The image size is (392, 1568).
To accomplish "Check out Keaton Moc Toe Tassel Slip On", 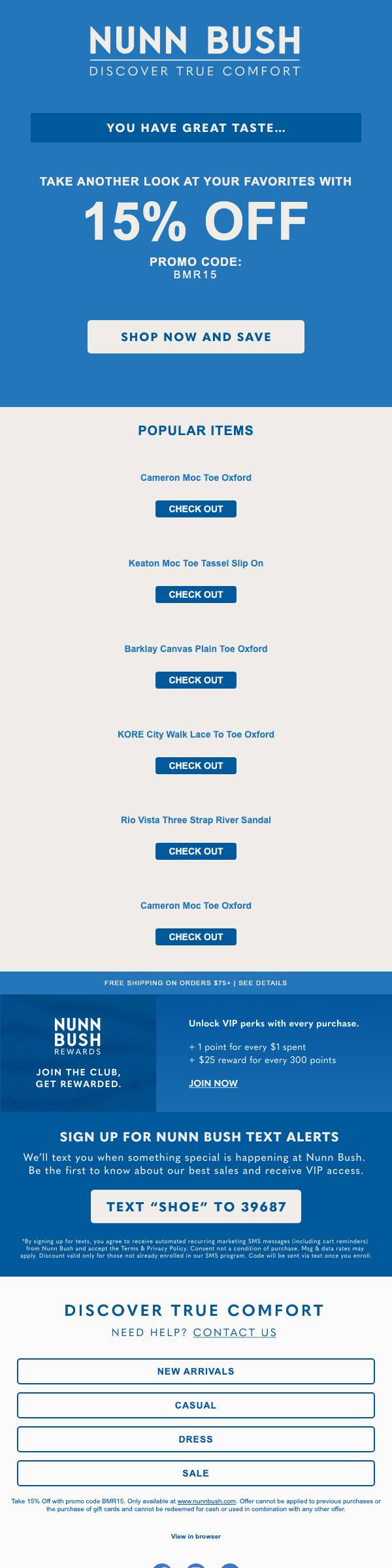I will [x=196, y=595].
